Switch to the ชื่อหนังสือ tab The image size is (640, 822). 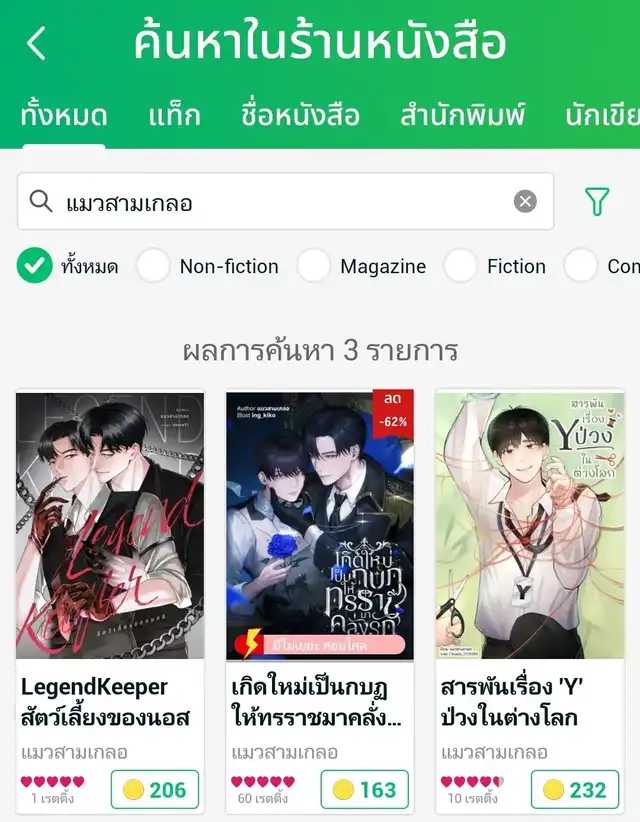pyautogui.click(x=300, y=115)
